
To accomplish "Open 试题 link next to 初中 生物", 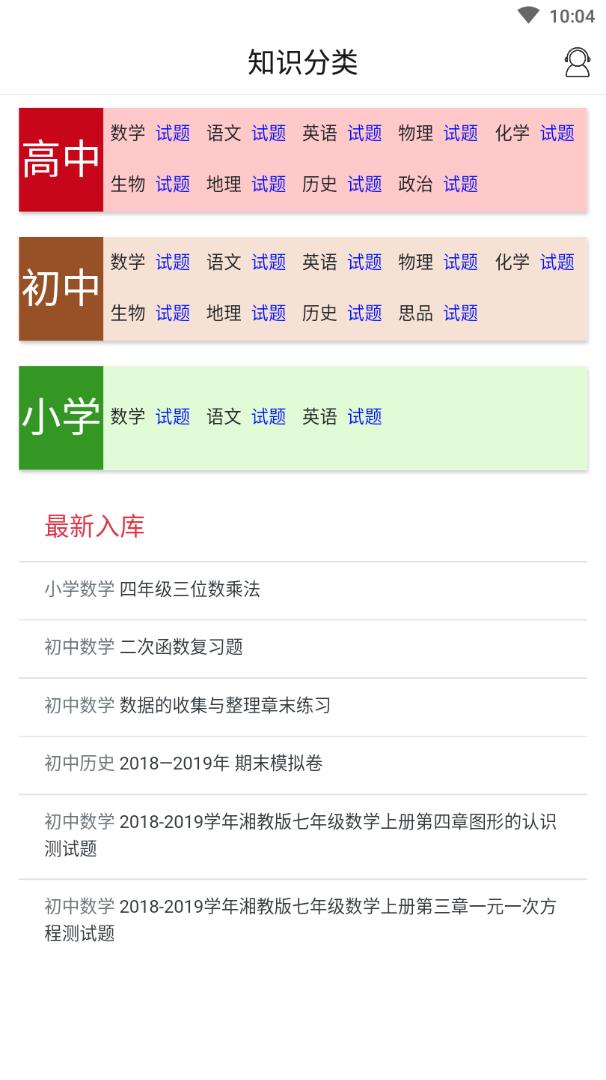I will [x=173, y=313].
